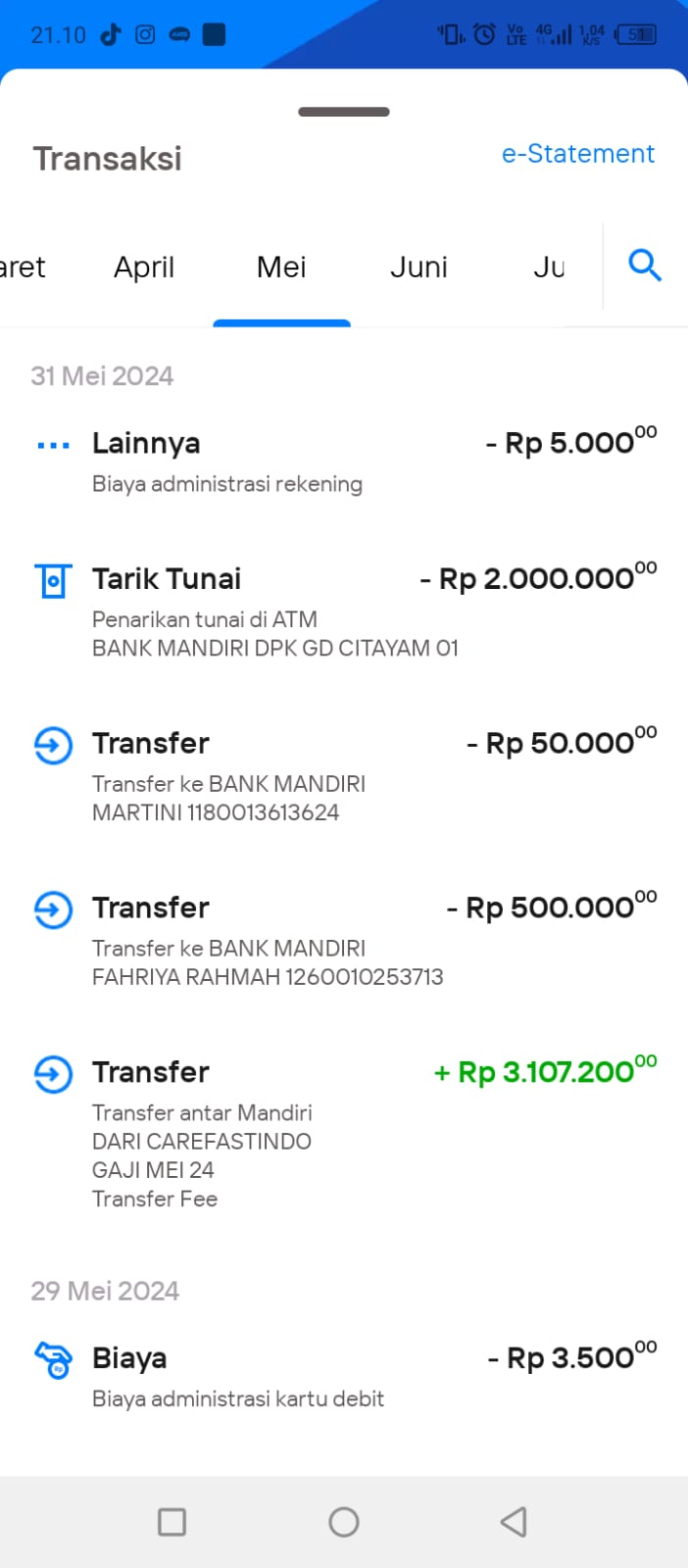This screenshot has width=688, height=1568.
Task: Select the Mei month tab
Action: [x=281, y=267]
